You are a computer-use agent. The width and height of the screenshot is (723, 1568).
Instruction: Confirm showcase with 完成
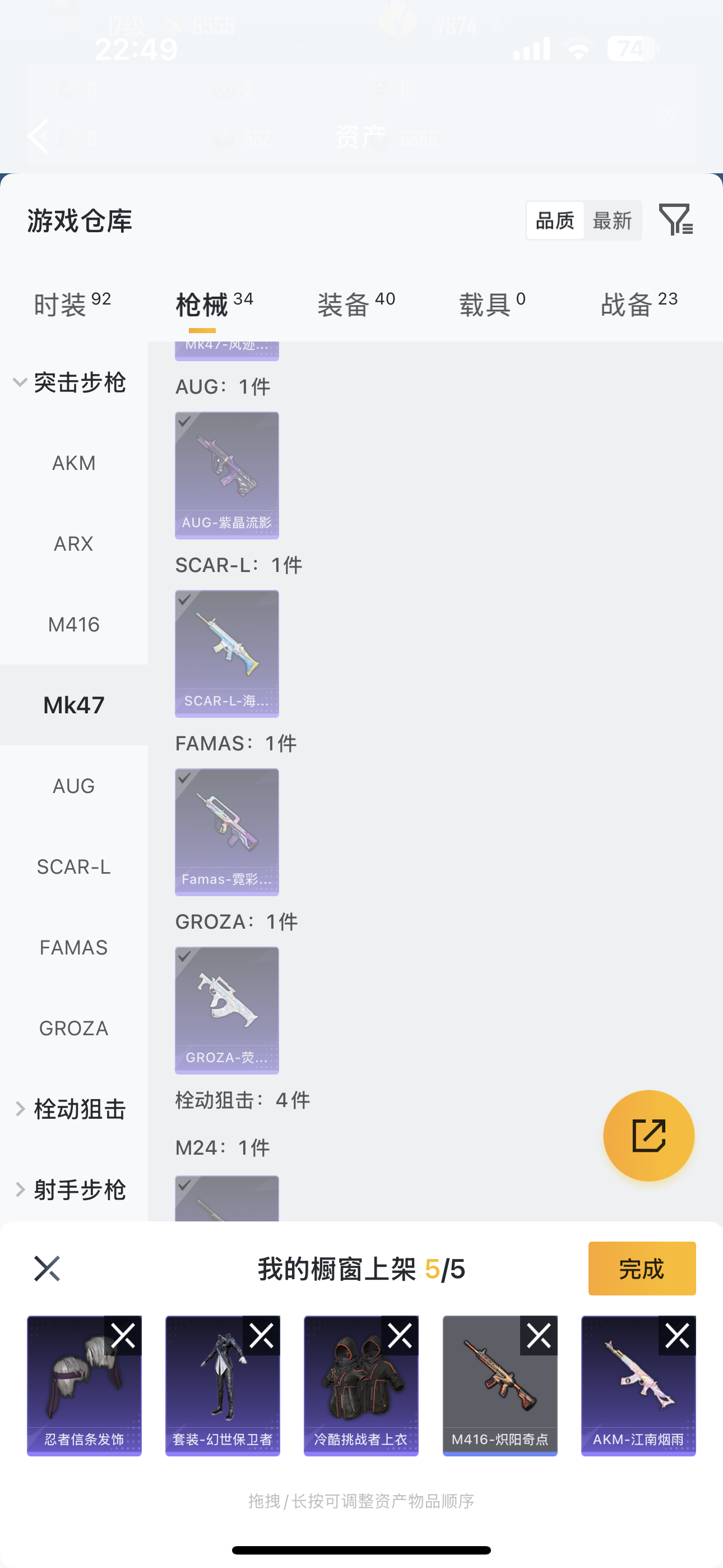(x=641, y=1269)
